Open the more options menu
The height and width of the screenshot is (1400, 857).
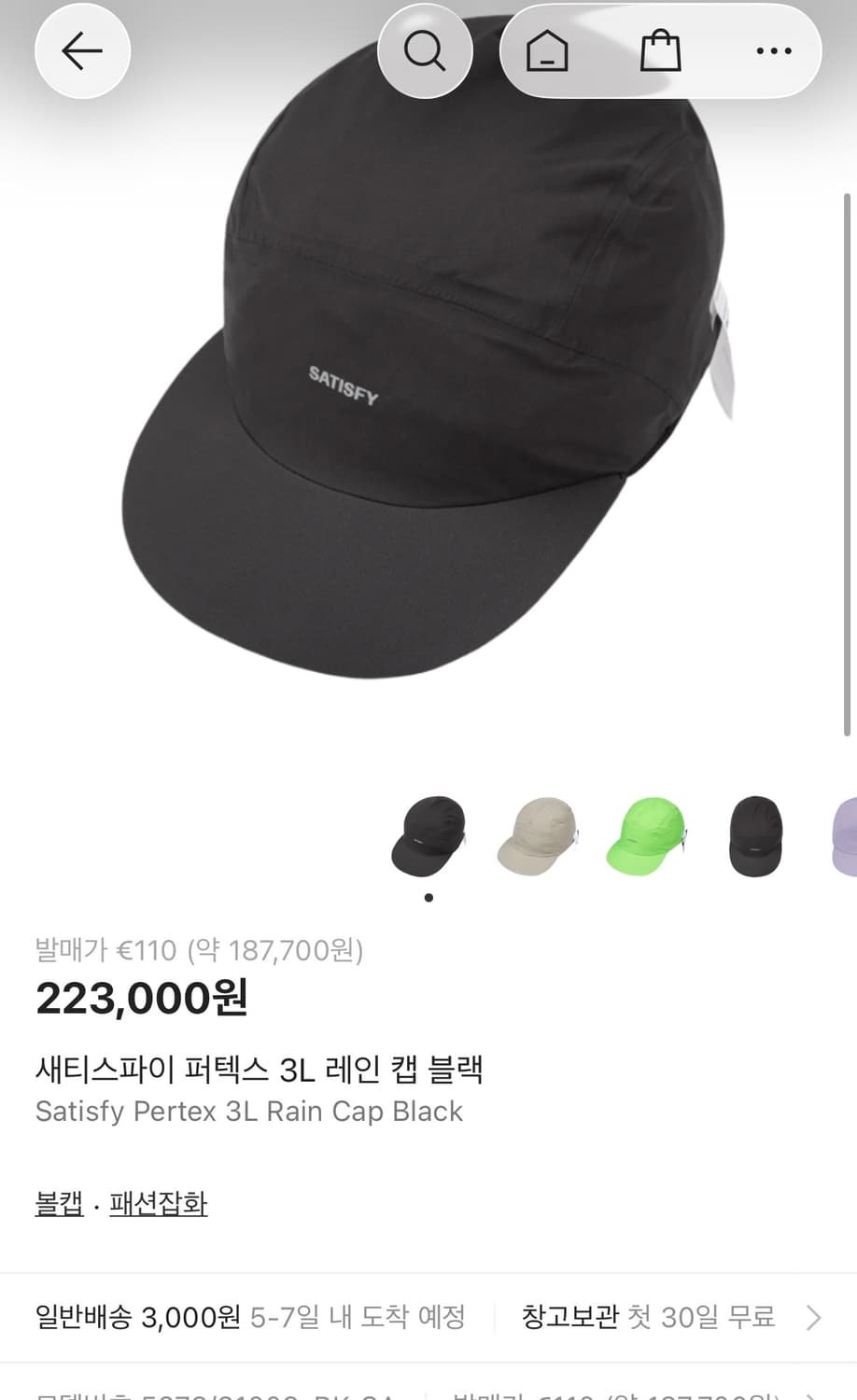[x=775, y=51]
